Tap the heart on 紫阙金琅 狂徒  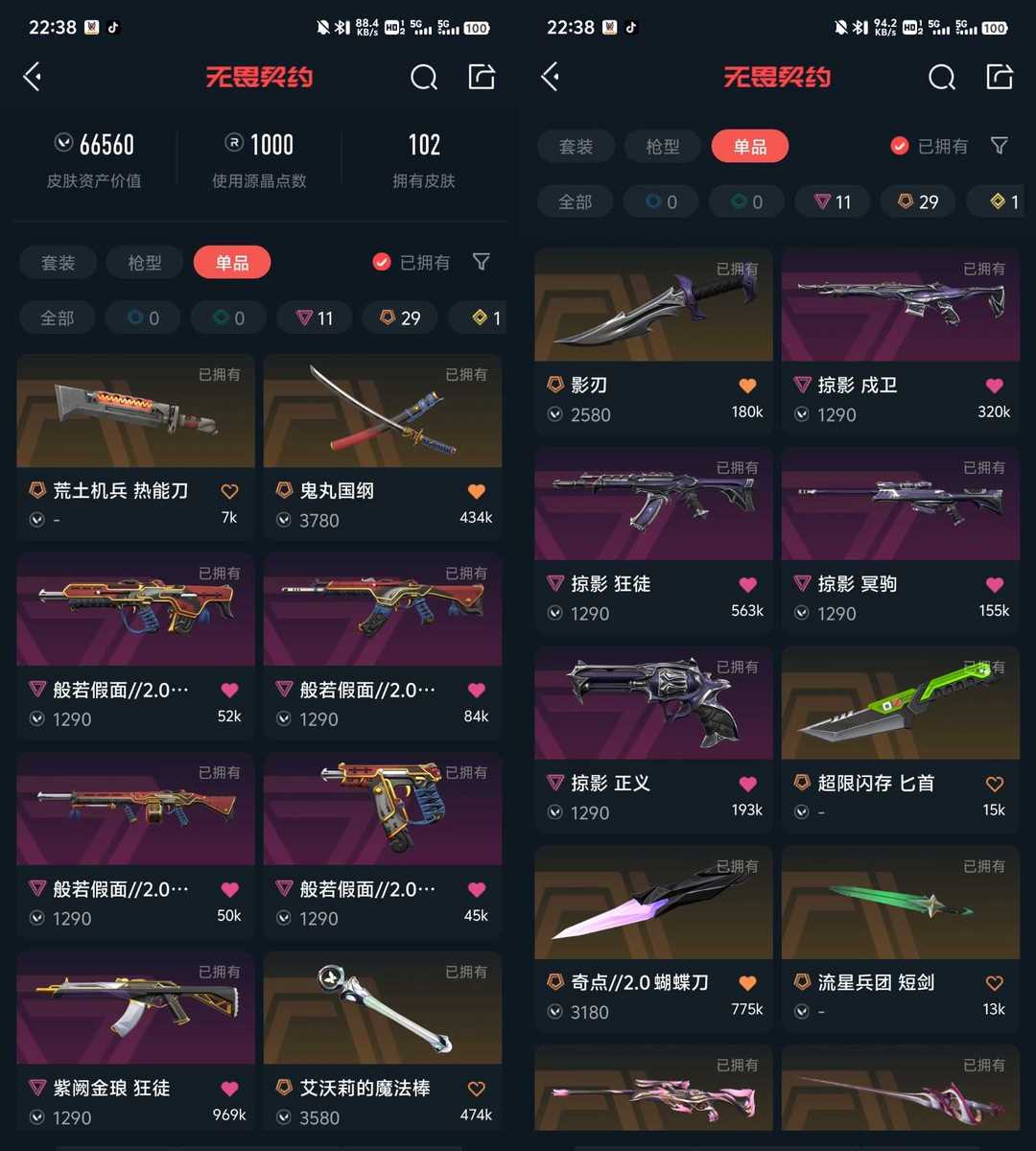pos(229,1089)
